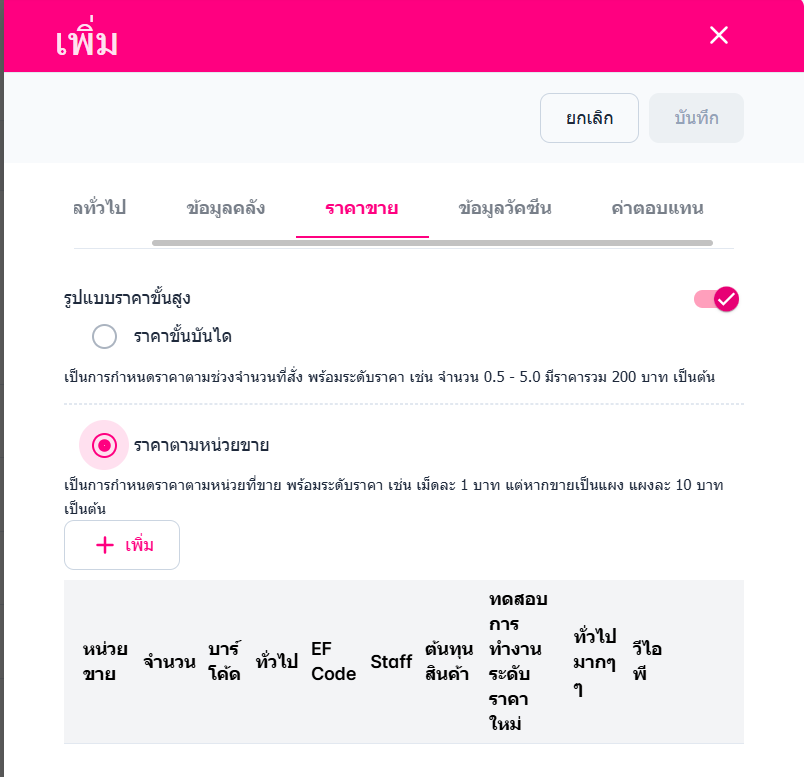This screenshot has width=804, height=777.
Task: Add a new unit price row
Action: (122, 545)
